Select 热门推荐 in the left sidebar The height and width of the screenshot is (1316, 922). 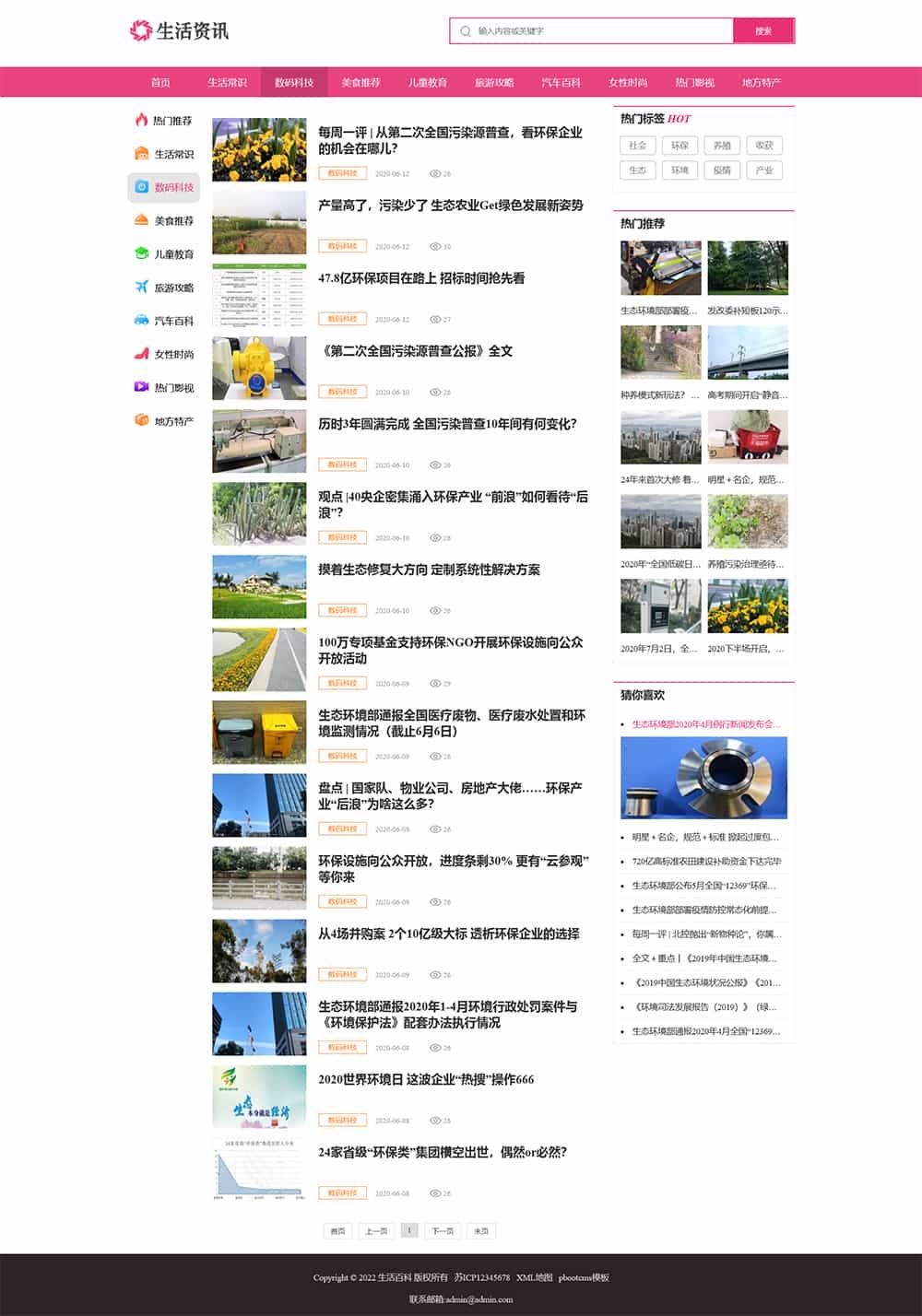(x=164, y=121)
